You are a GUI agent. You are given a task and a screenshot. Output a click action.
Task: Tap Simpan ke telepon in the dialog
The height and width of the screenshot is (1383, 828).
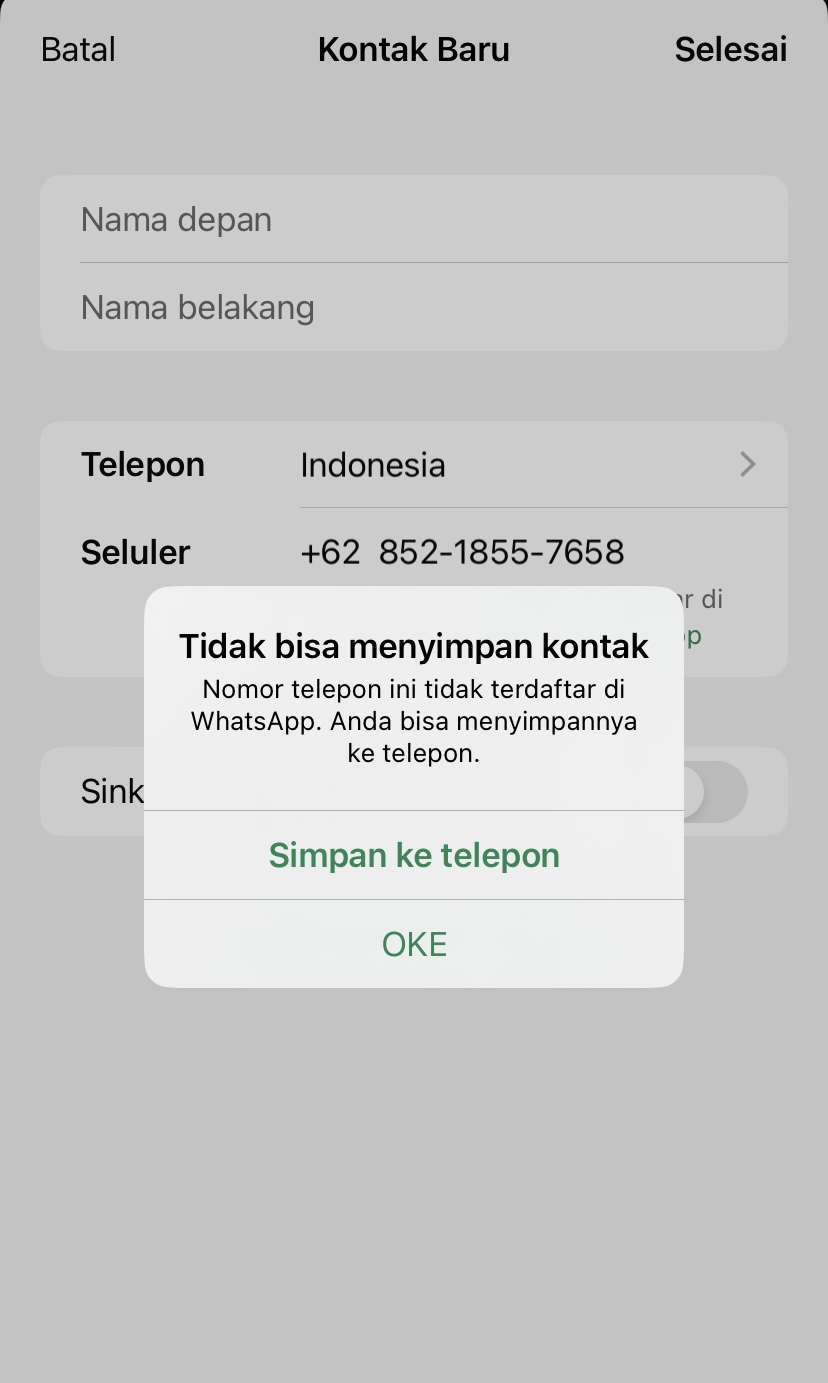tap(414, 855)
